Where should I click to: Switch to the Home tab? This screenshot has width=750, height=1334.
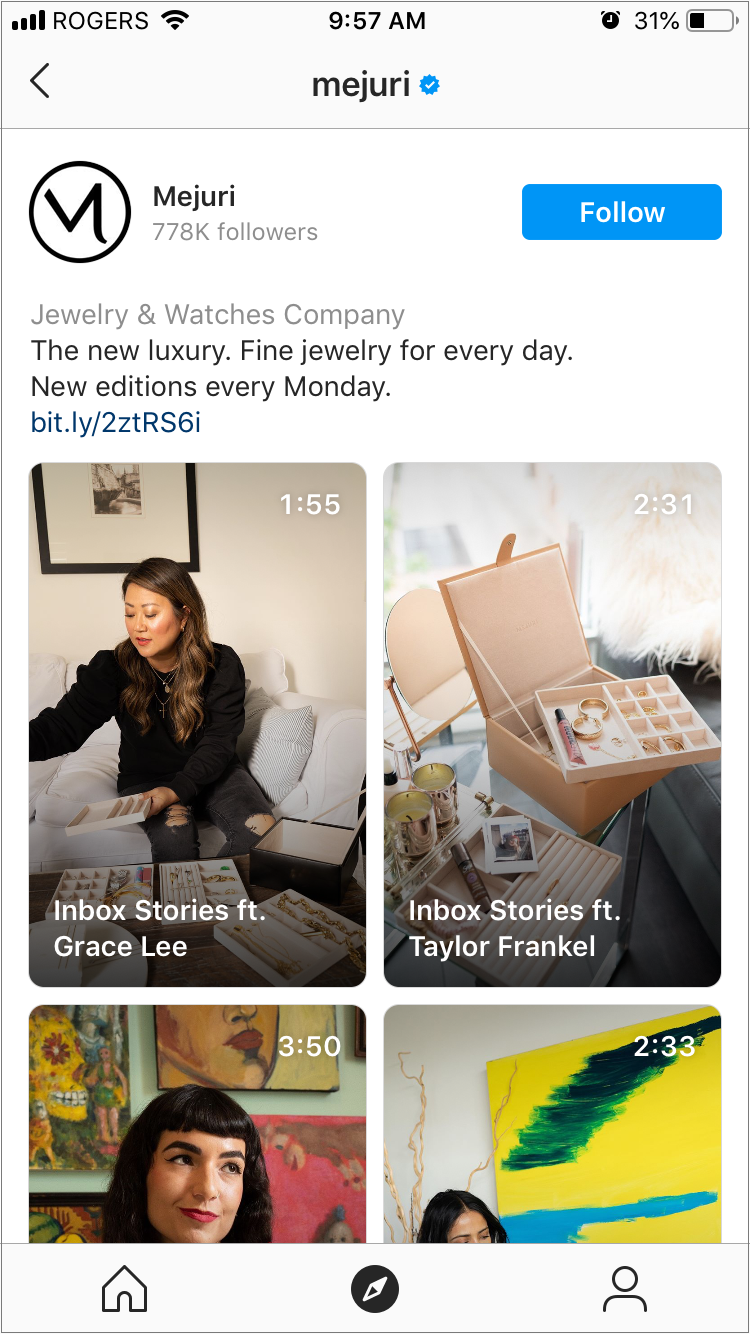(125, 1289)
